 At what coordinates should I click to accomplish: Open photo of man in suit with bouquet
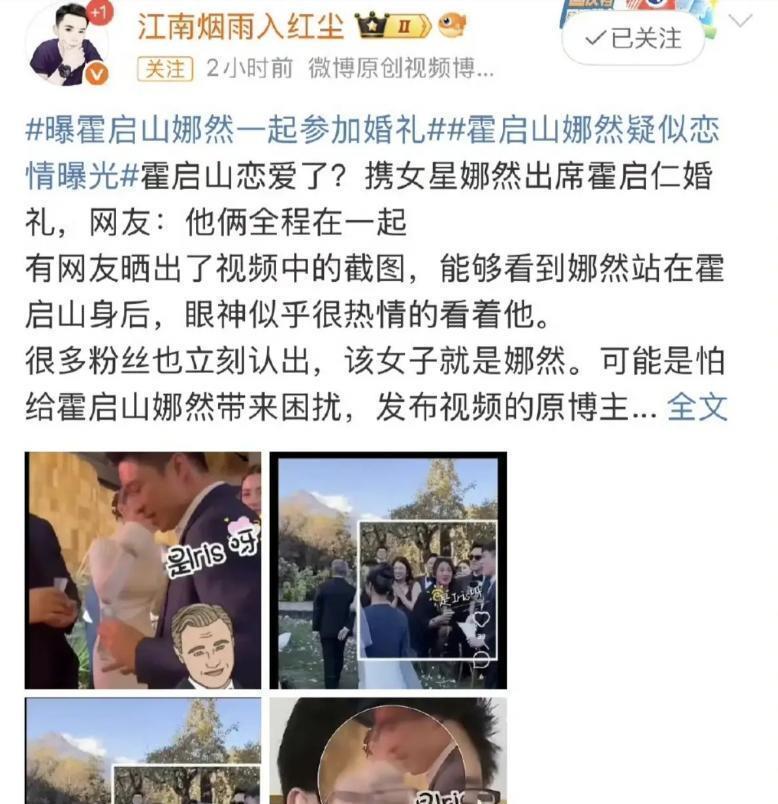click(x=143, y=570)
